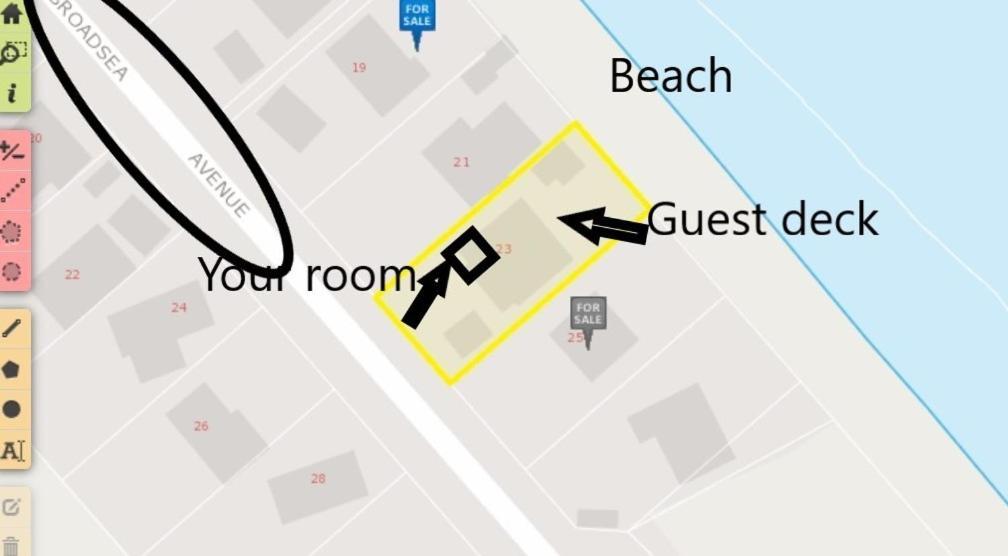Image resolution: width=1008 pixels, height=556 pixels.
Task: Select the pentagon polygon drawing tool
Action: 12,368
